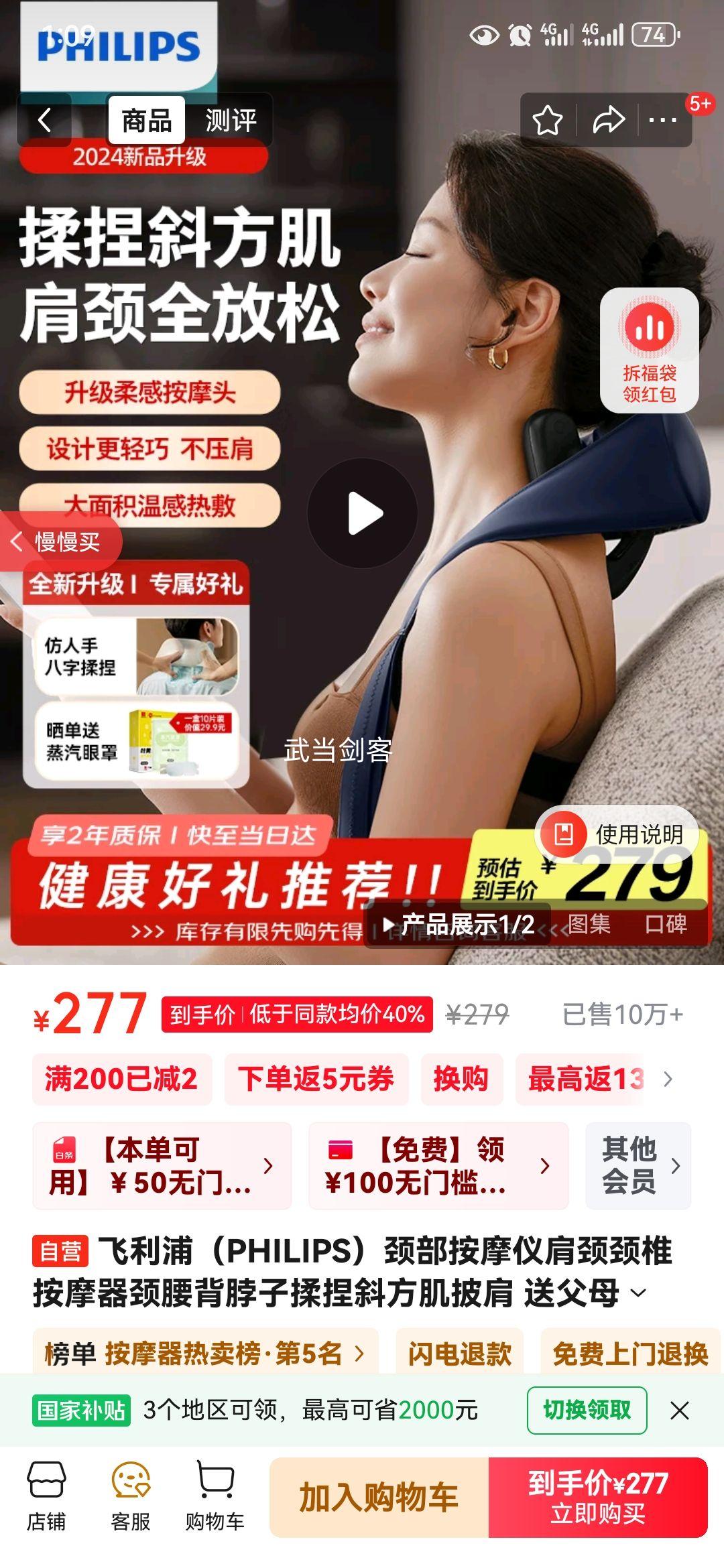
Task: View 满200已减2 promotion details
Action: click(x=121, y=1079)
